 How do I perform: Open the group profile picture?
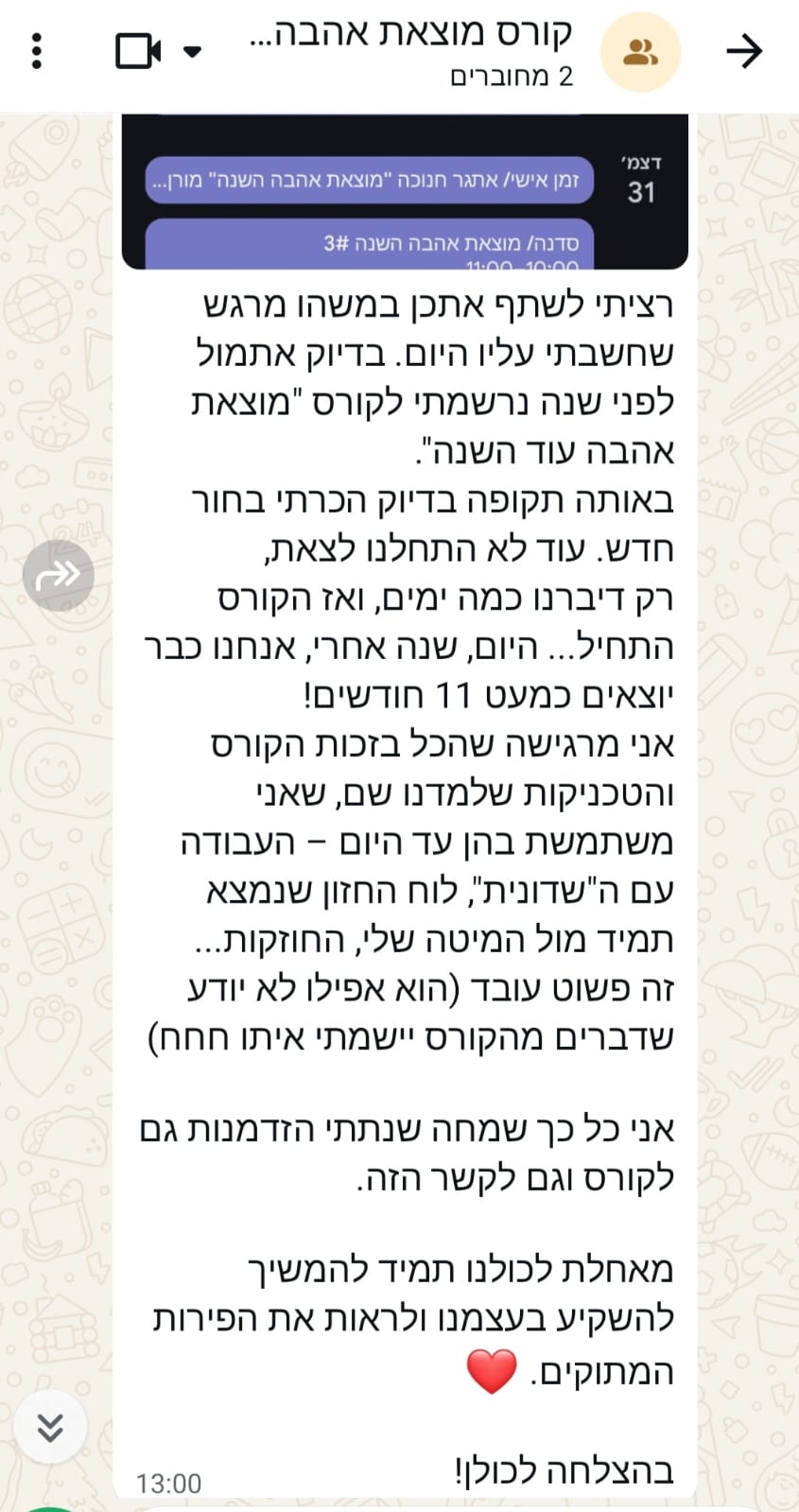tap(641, 52)
